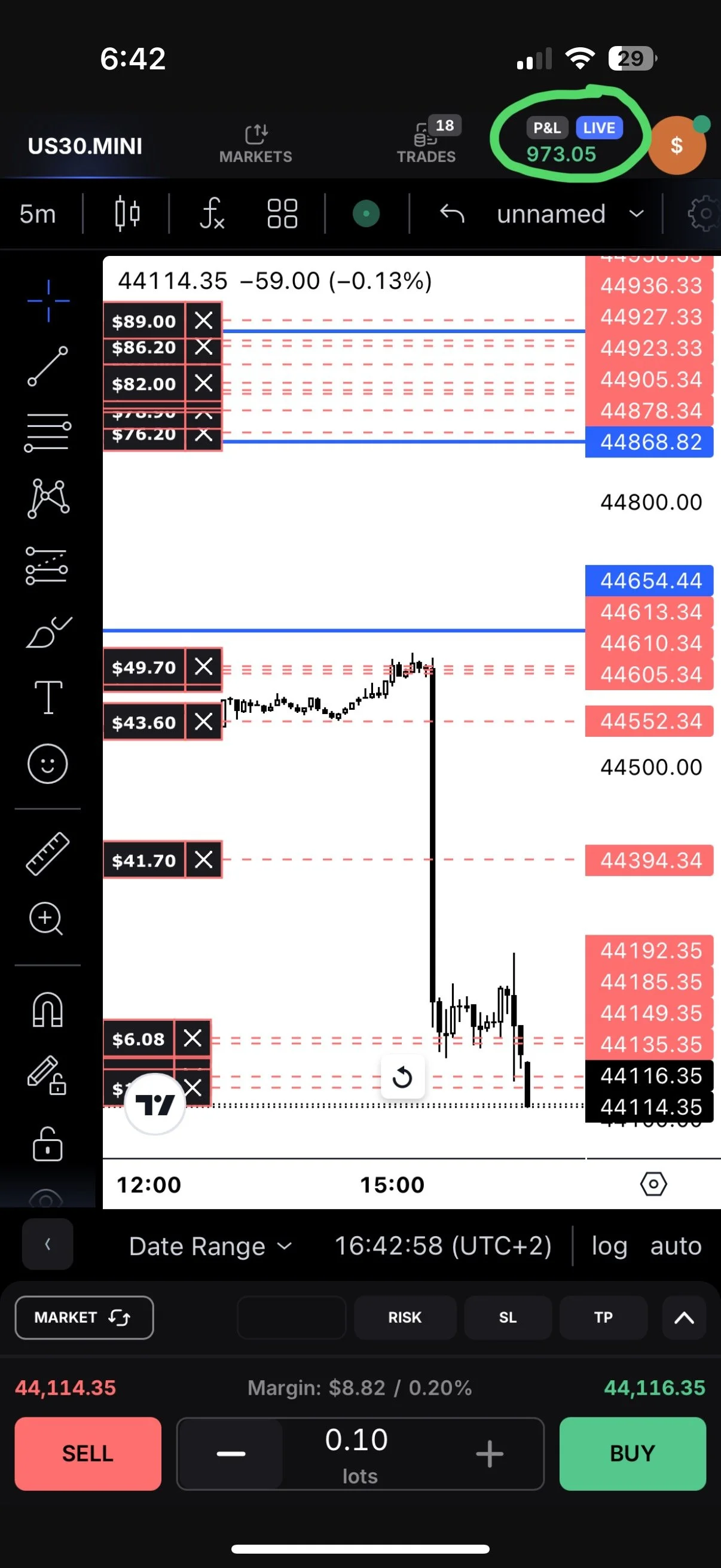This screenshot has width=721, height=1568.
Task: Open the emoji sticker tool
Action: [47, 764]
